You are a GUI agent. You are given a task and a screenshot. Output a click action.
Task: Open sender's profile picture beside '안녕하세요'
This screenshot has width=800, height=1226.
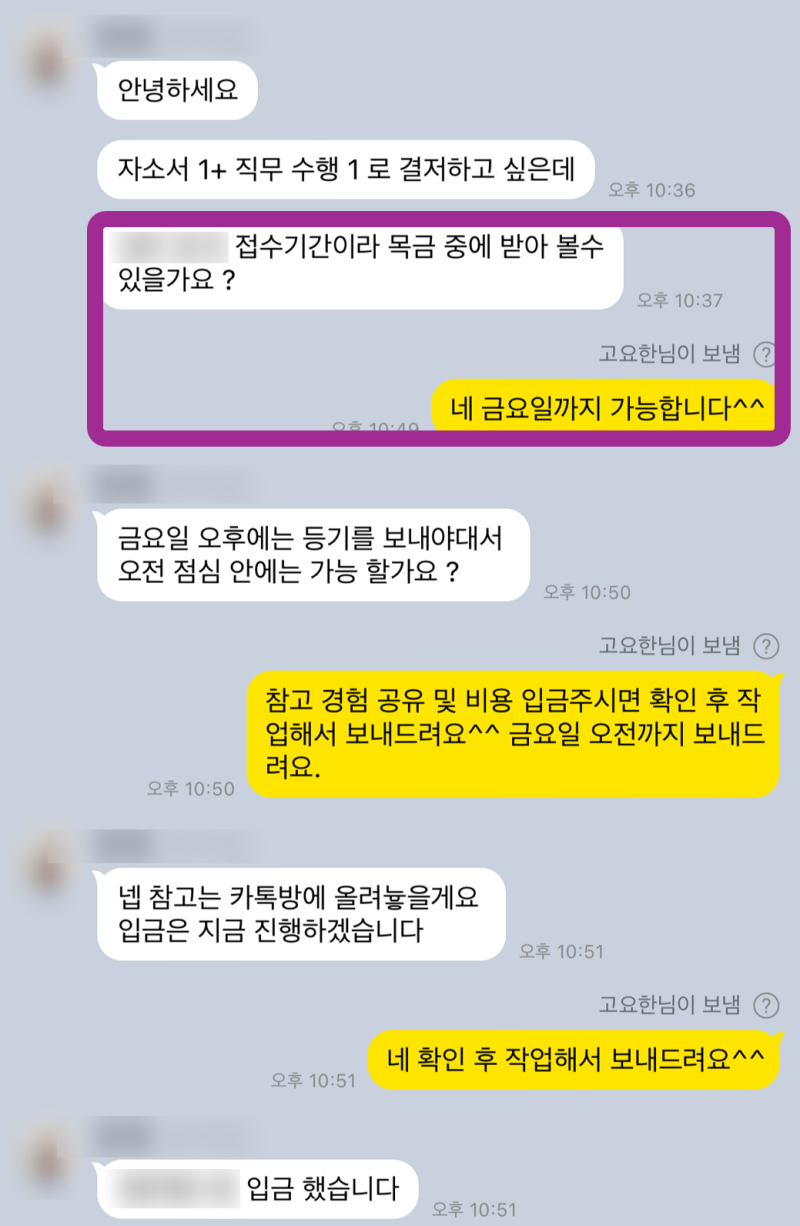(45, 58)
